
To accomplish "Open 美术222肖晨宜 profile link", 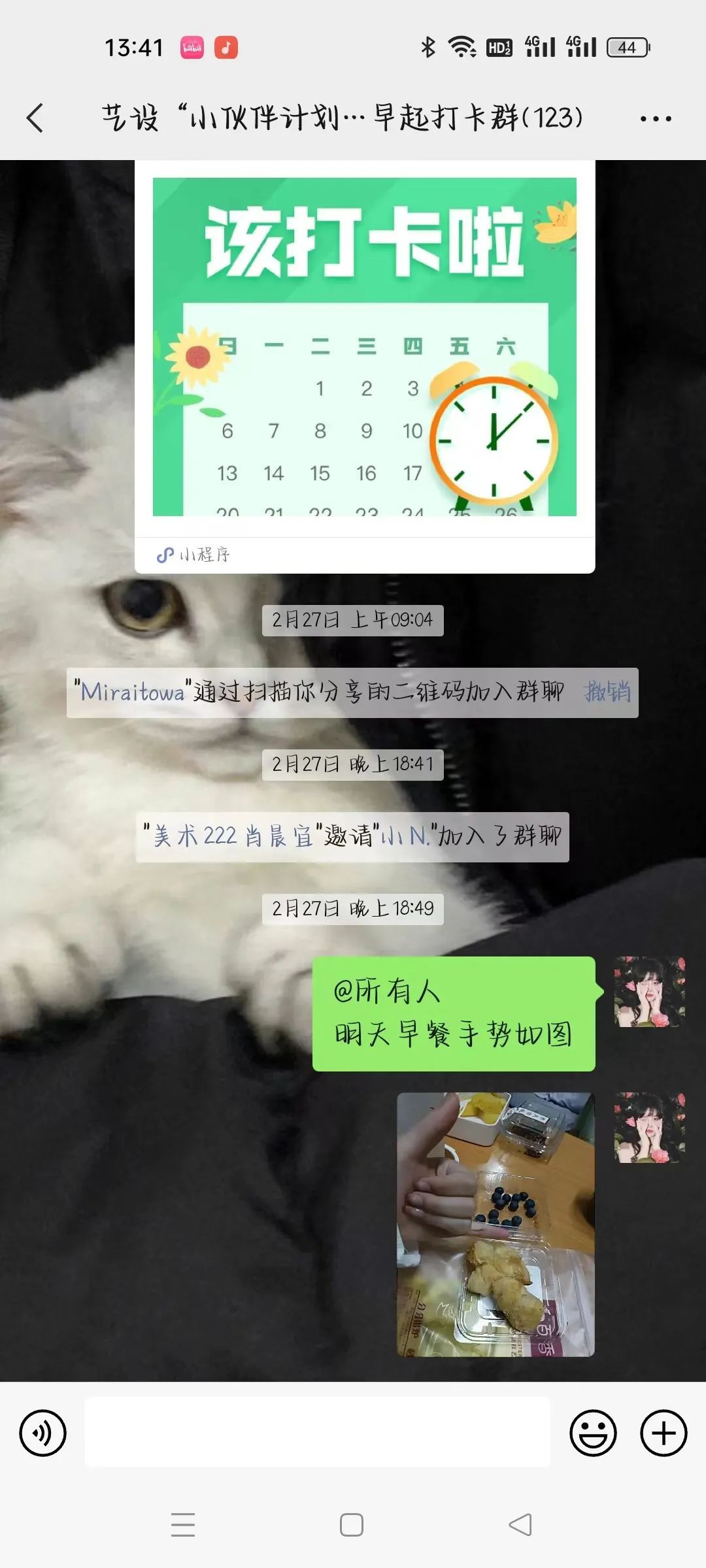I will coord(233,836).
